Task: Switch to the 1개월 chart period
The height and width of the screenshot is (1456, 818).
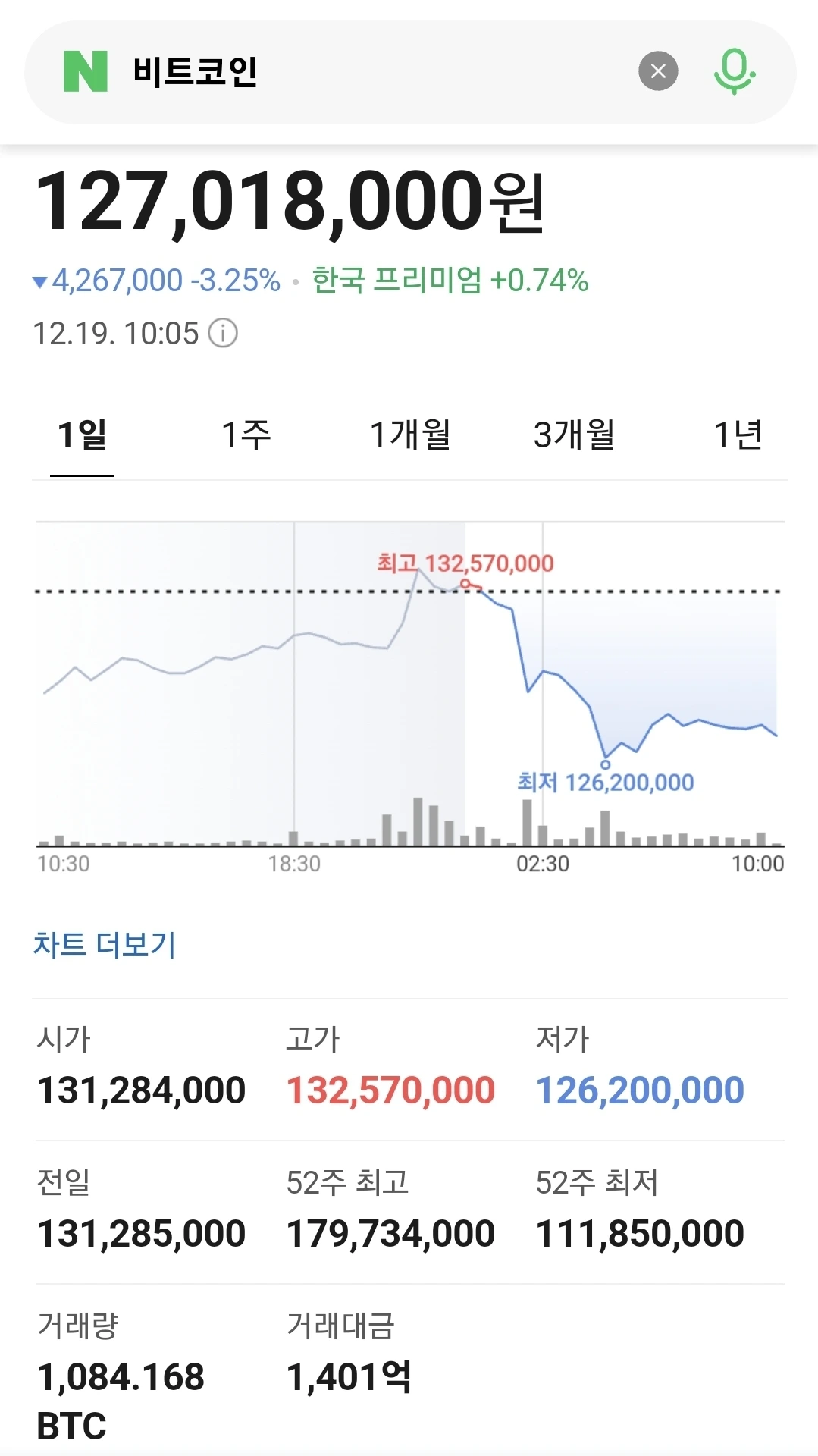Action: pyautogui.click(x=410, y=435)
